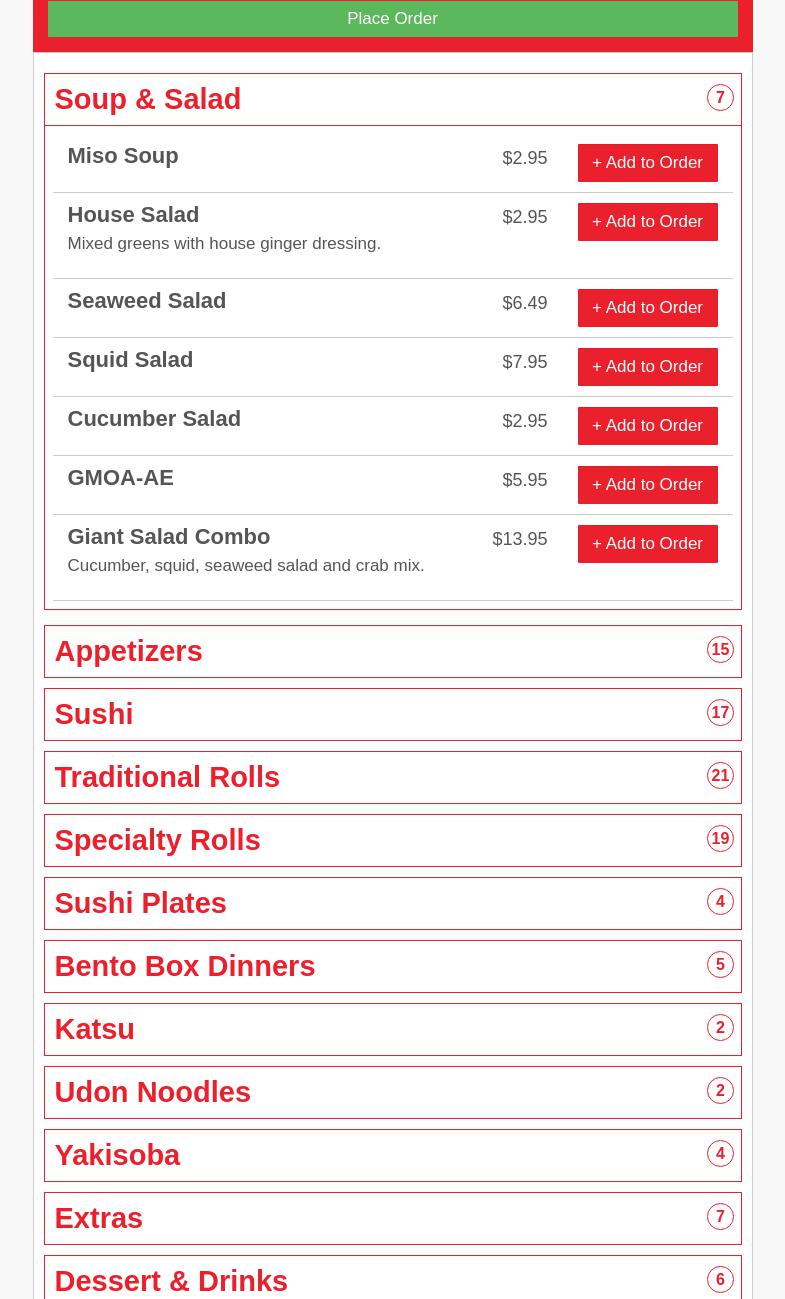The height and width of the screenshot is (1299, 785).
Task: Tap the Place Order button
Action: click(x=392, y=19)
